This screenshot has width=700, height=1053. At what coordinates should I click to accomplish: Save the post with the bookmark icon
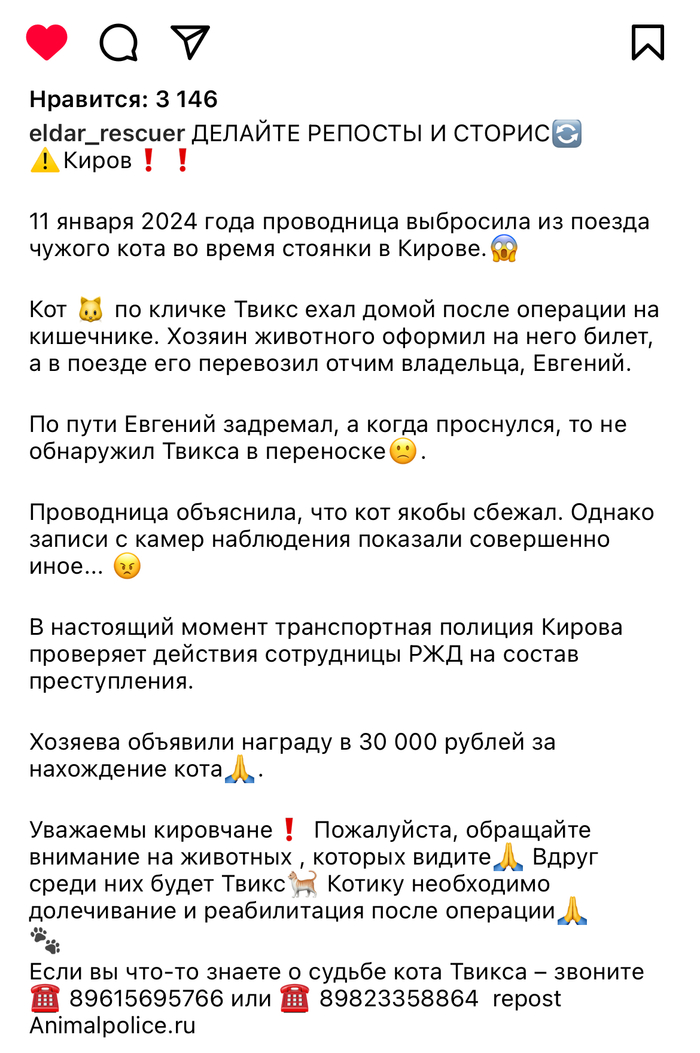(x=648, y=42)
